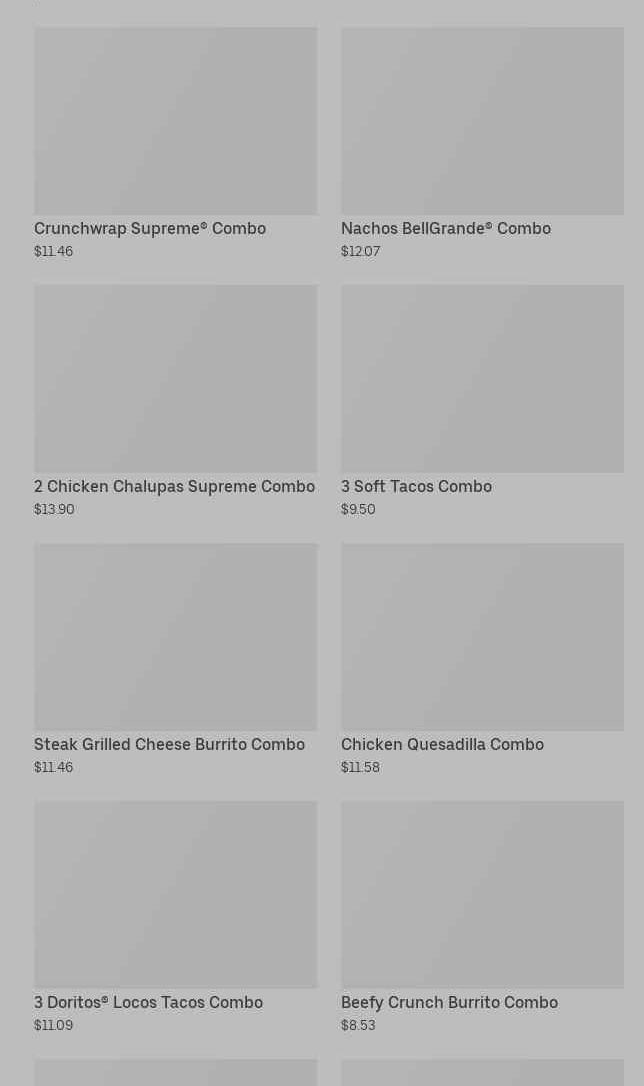The width and height of the screenshot is (644, 1086).
Task: Choose the Steak Grilled Cheese Burrito Combo
Action: click(x=175, y=638)
